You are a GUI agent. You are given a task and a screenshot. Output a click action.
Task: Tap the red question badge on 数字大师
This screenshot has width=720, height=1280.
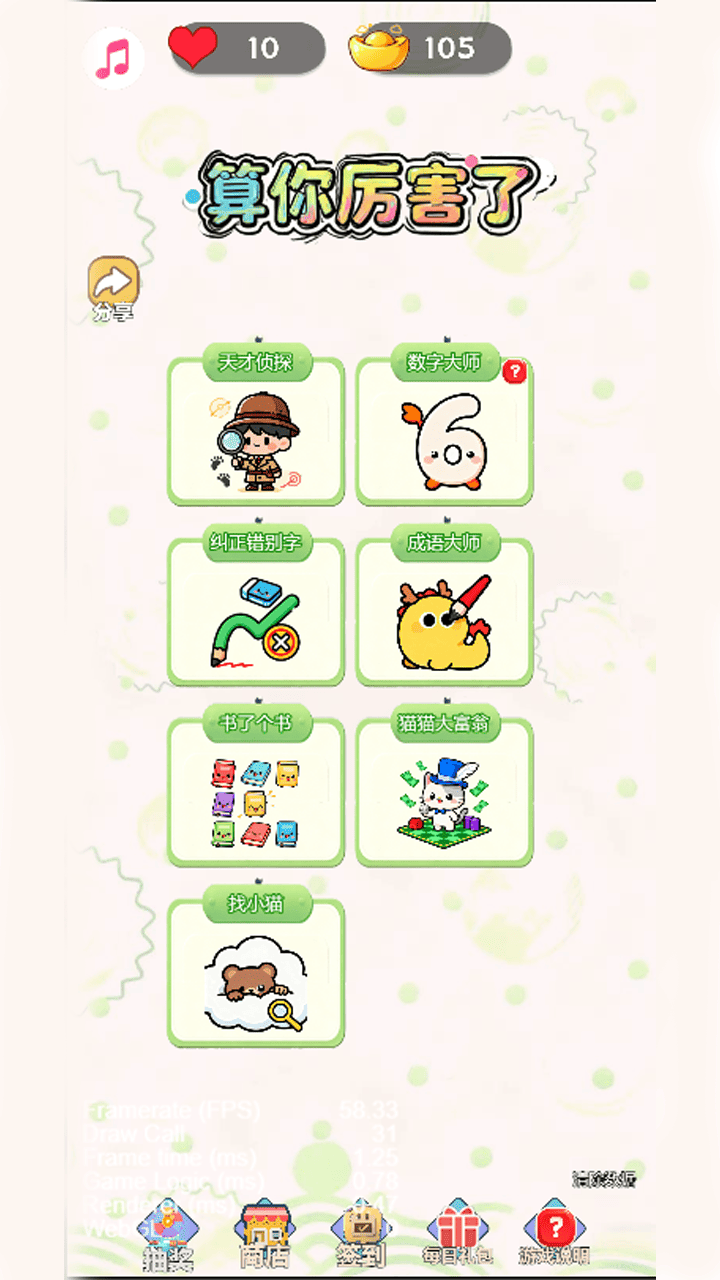(x=515, y=372)
